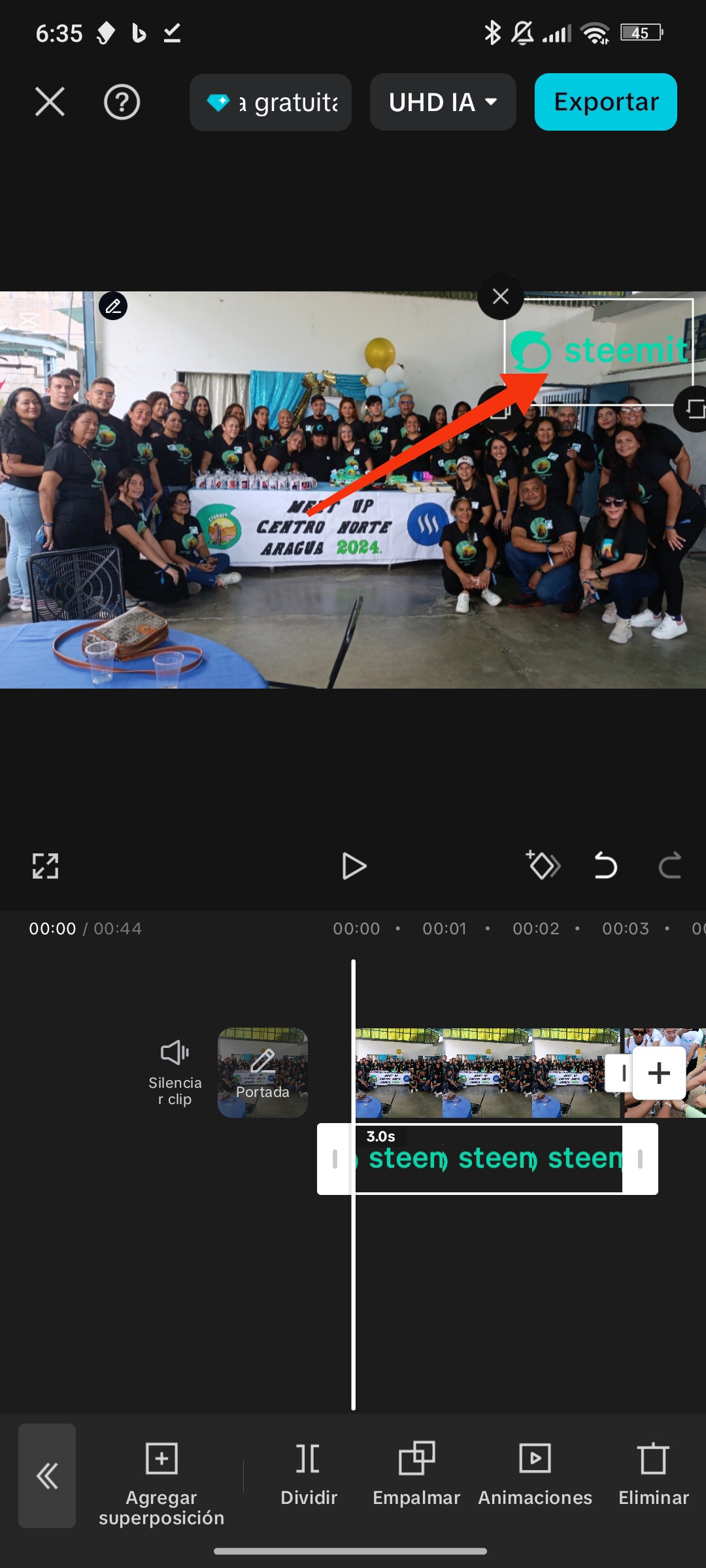Open the free trial diamond chip
The height and width of the screenshot is (1568, 706).
[x=271, y=102]
